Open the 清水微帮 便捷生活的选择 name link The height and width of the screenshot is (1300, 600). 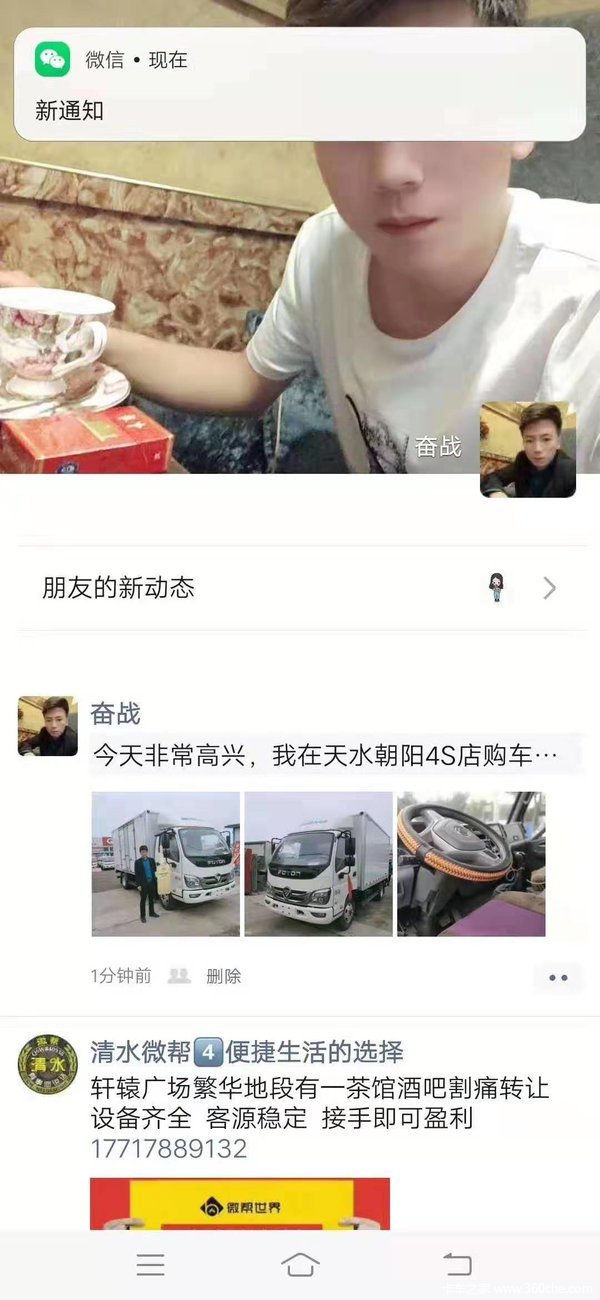point(247,1052)
